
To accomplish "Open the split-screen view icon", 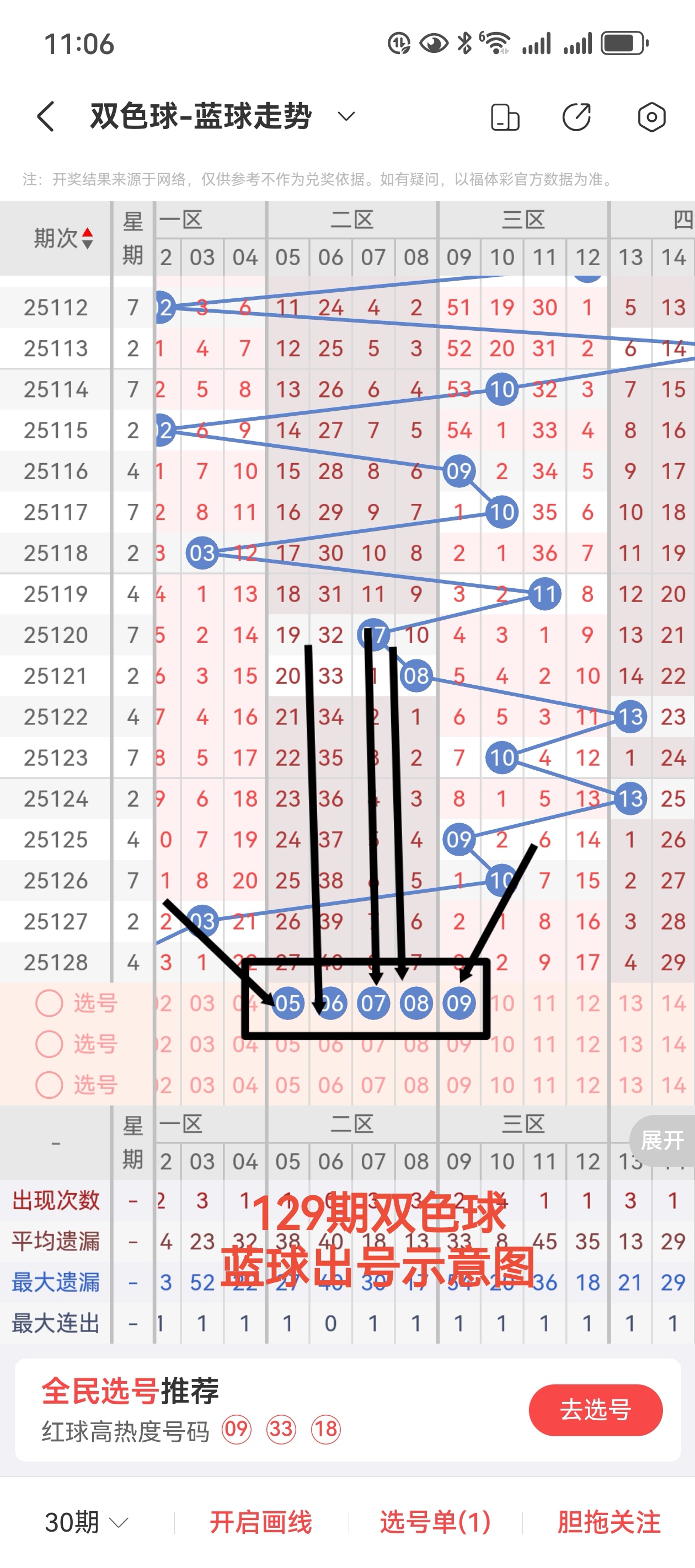I will (x=506, y=116).
